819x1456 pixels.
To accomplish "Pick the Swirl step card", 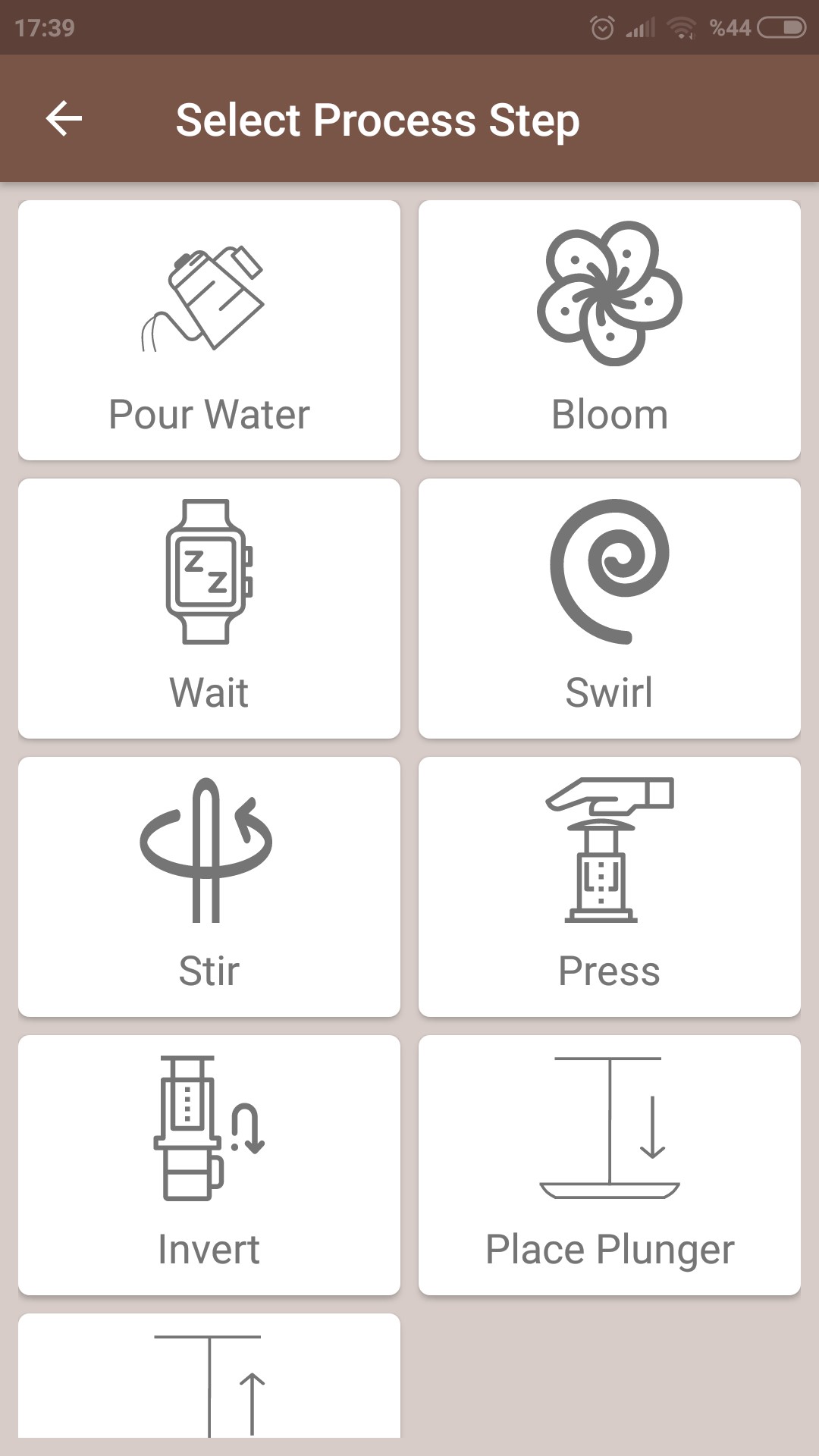I will click(609, 608).
